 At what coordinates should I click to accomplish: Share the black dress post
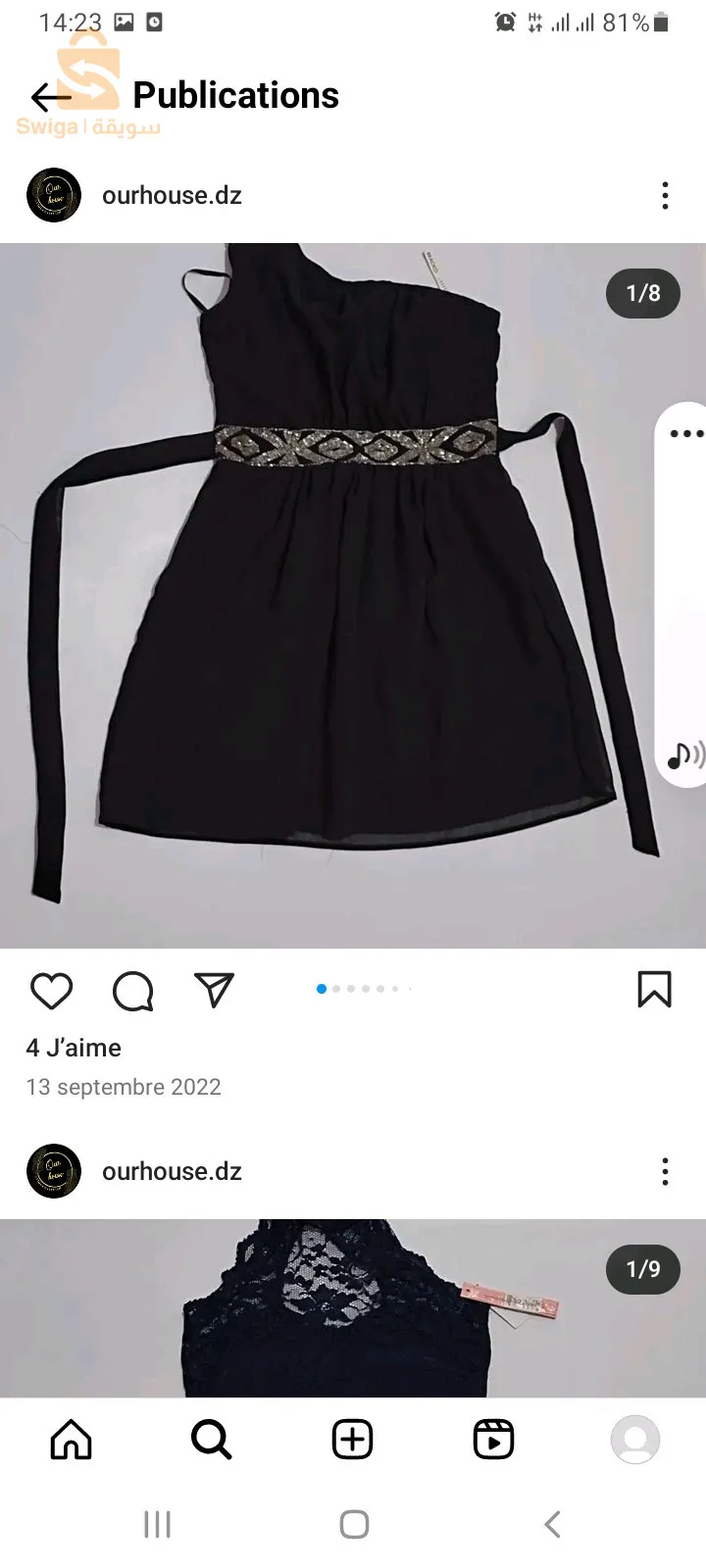click(x=214, y=990)
